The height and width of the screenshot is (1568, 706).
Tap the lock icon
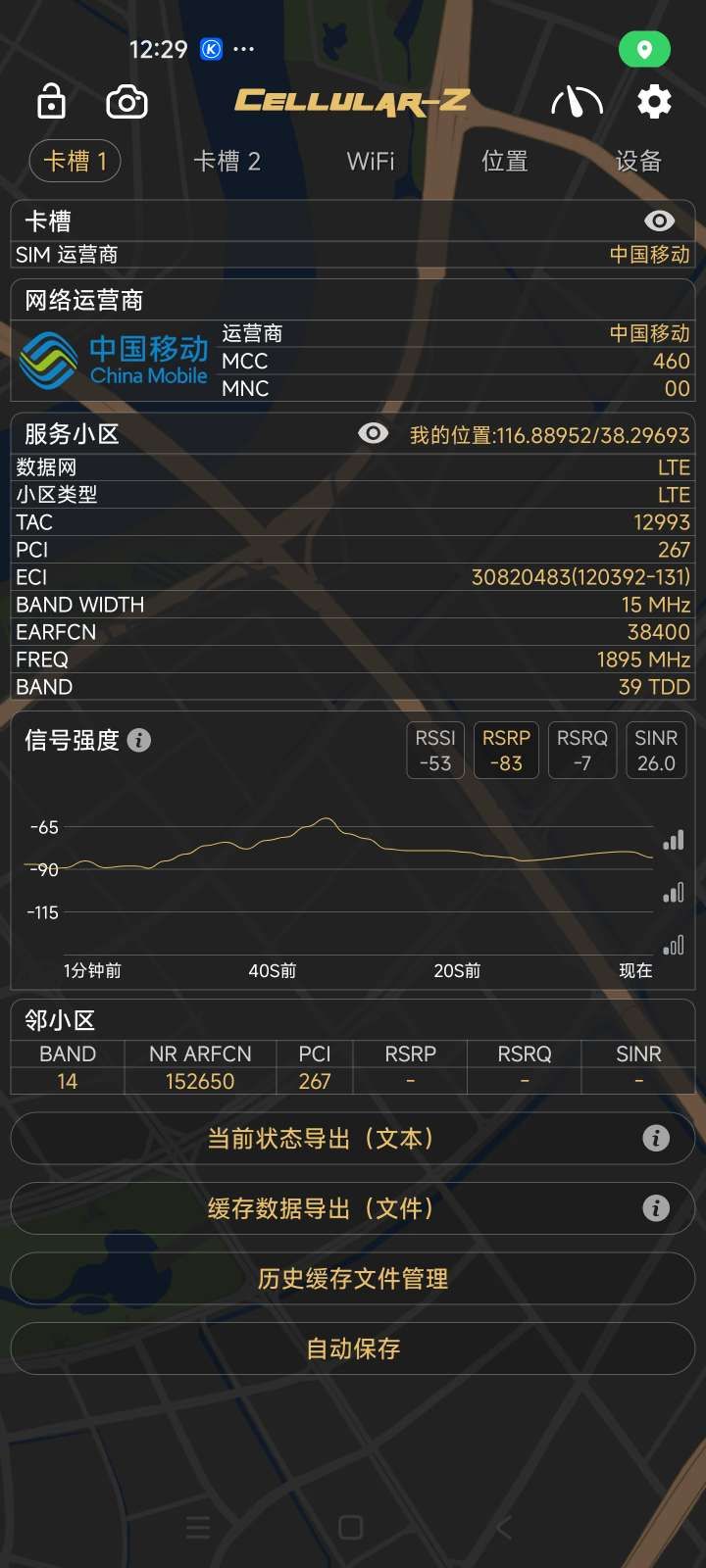[x=51, y=101]
